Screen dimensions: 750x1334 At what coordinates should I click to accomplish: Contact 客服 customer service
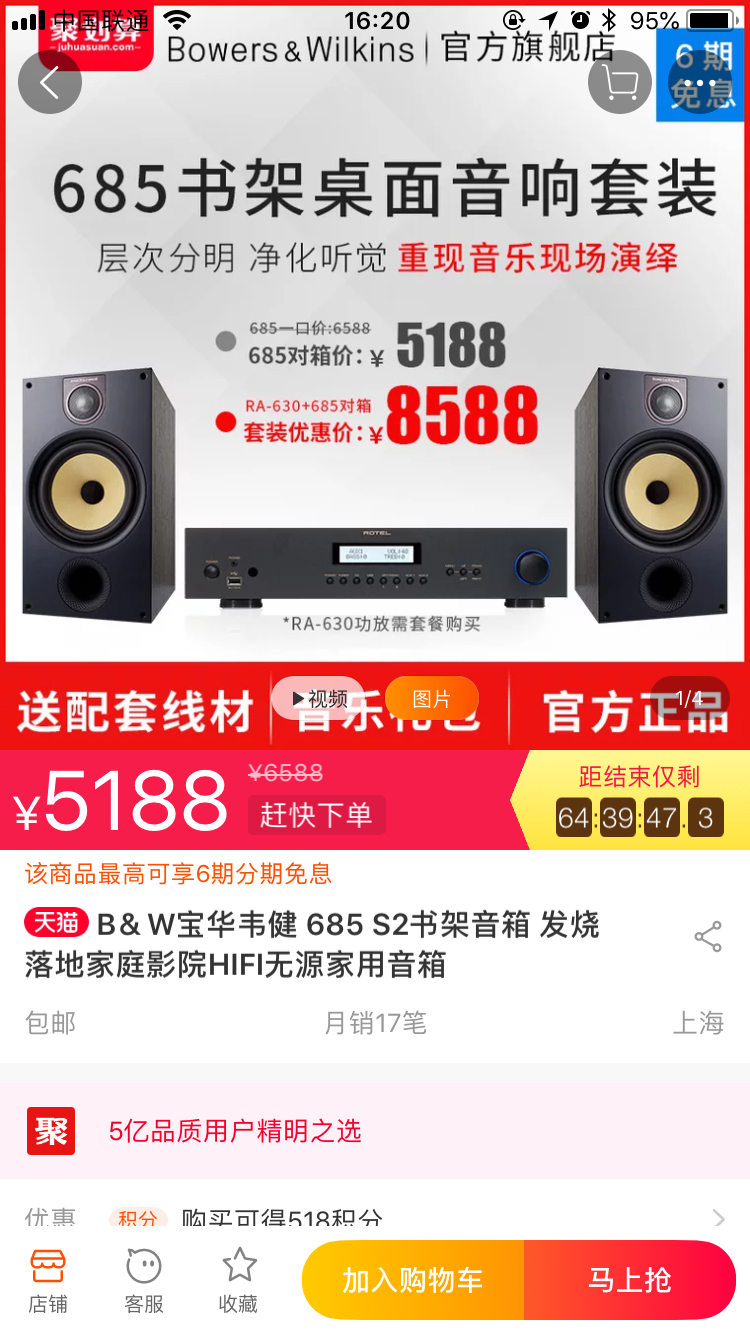coord(144,1280)
